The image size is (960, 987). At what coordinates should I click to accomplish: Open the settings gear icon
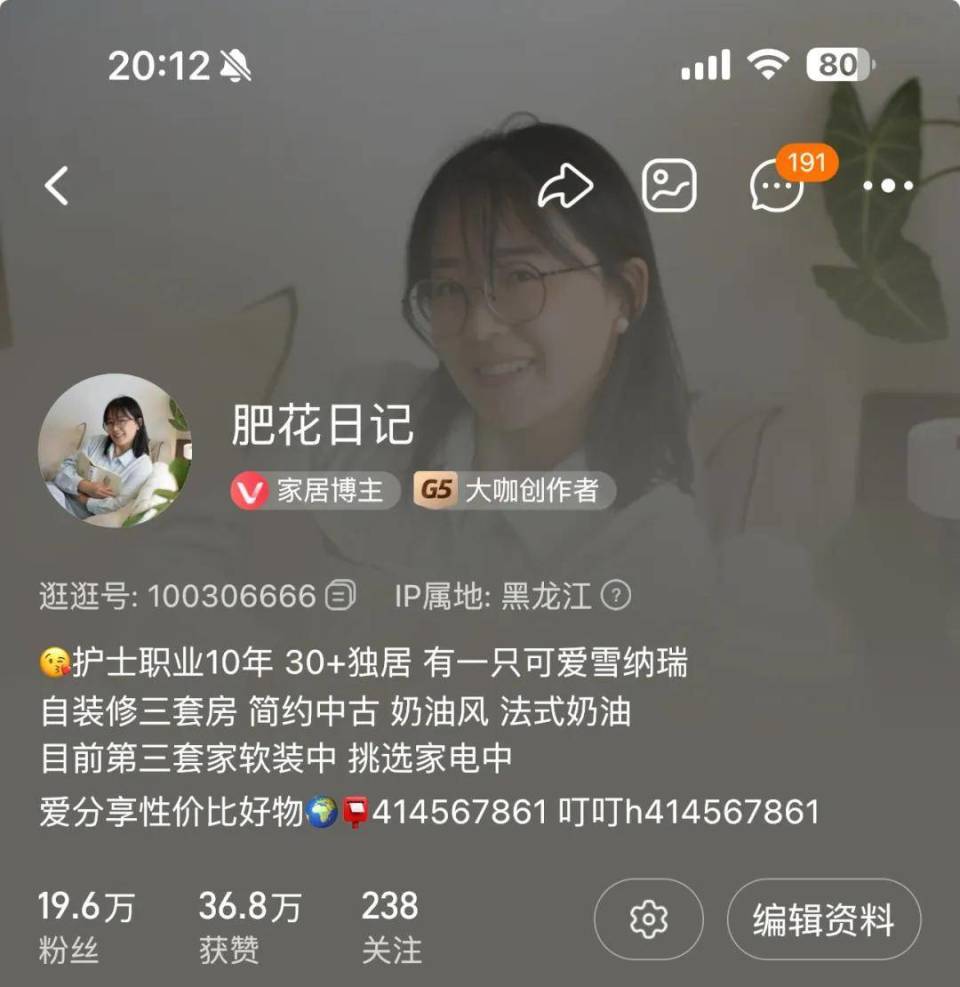[646, 919]
